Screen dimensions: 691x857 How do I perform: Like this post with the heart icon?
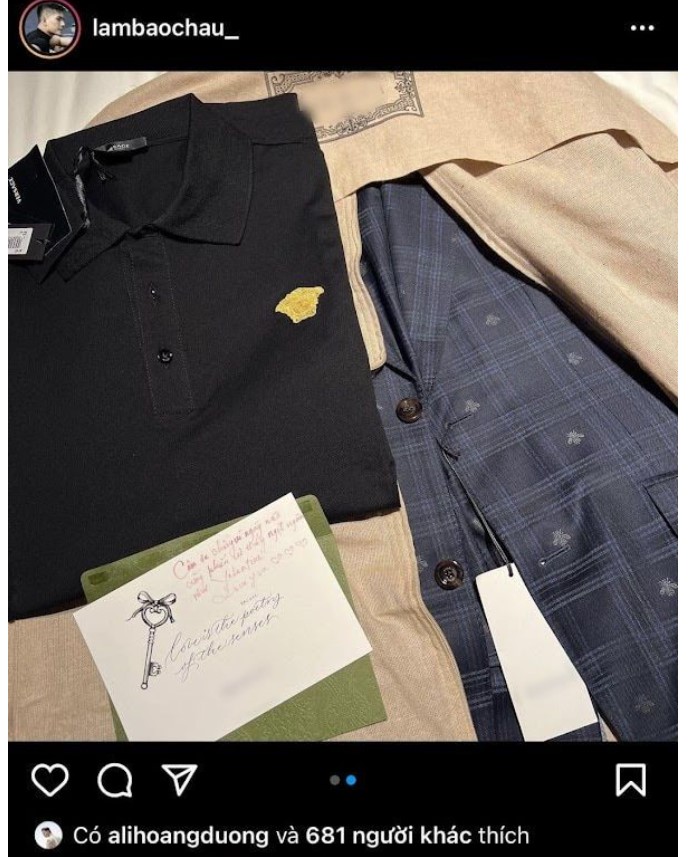click(x=50, y=779)
